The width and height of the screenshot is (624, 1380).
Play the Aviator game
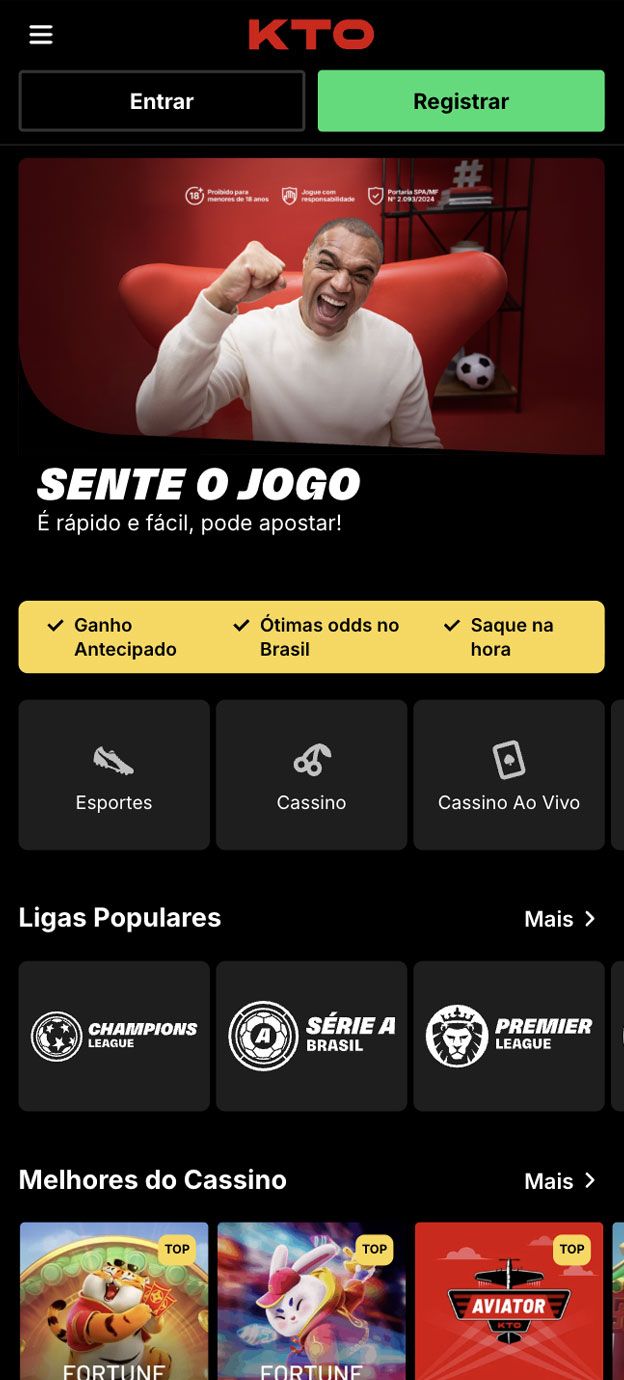point(508,1300)
